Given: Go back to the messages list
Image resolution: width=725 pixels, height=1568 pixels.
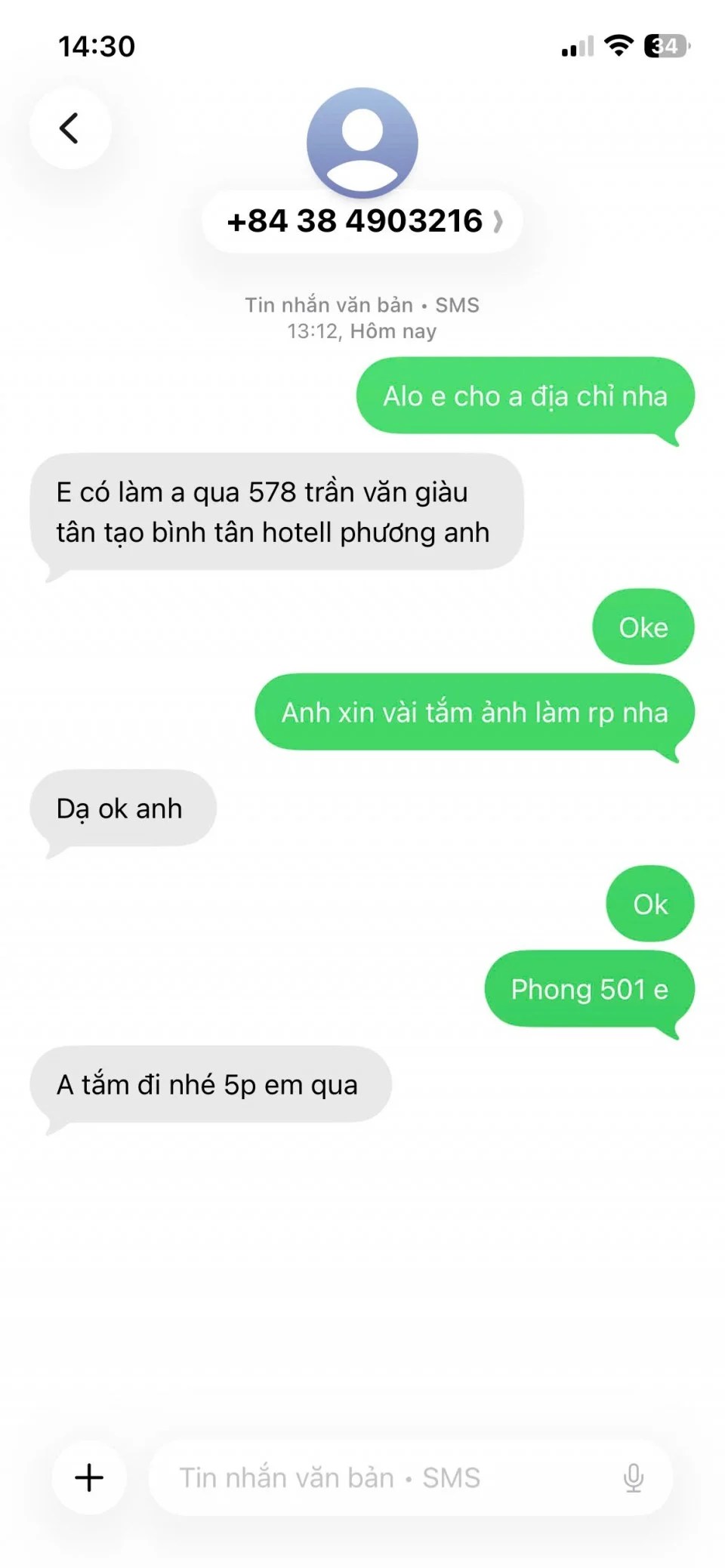Looking at the screenshot, I should point(69,128).
